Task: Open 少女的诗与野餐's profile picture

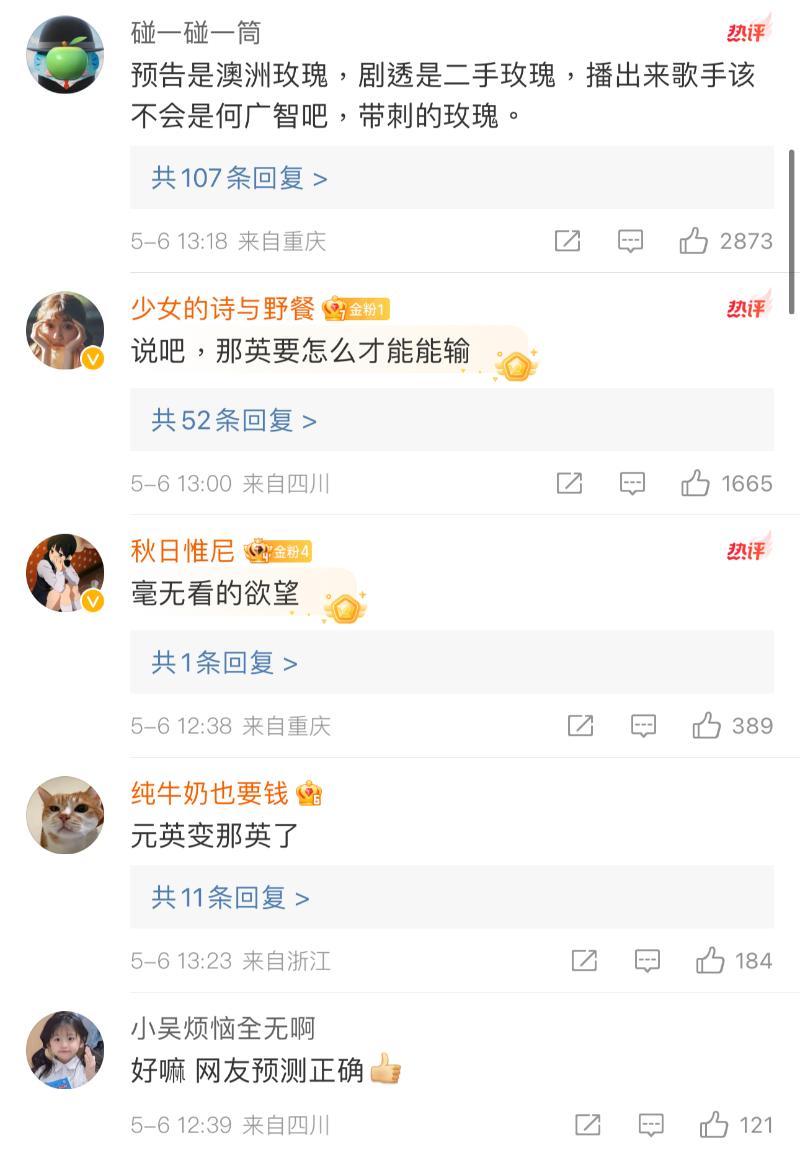Action: pos(65,331)
